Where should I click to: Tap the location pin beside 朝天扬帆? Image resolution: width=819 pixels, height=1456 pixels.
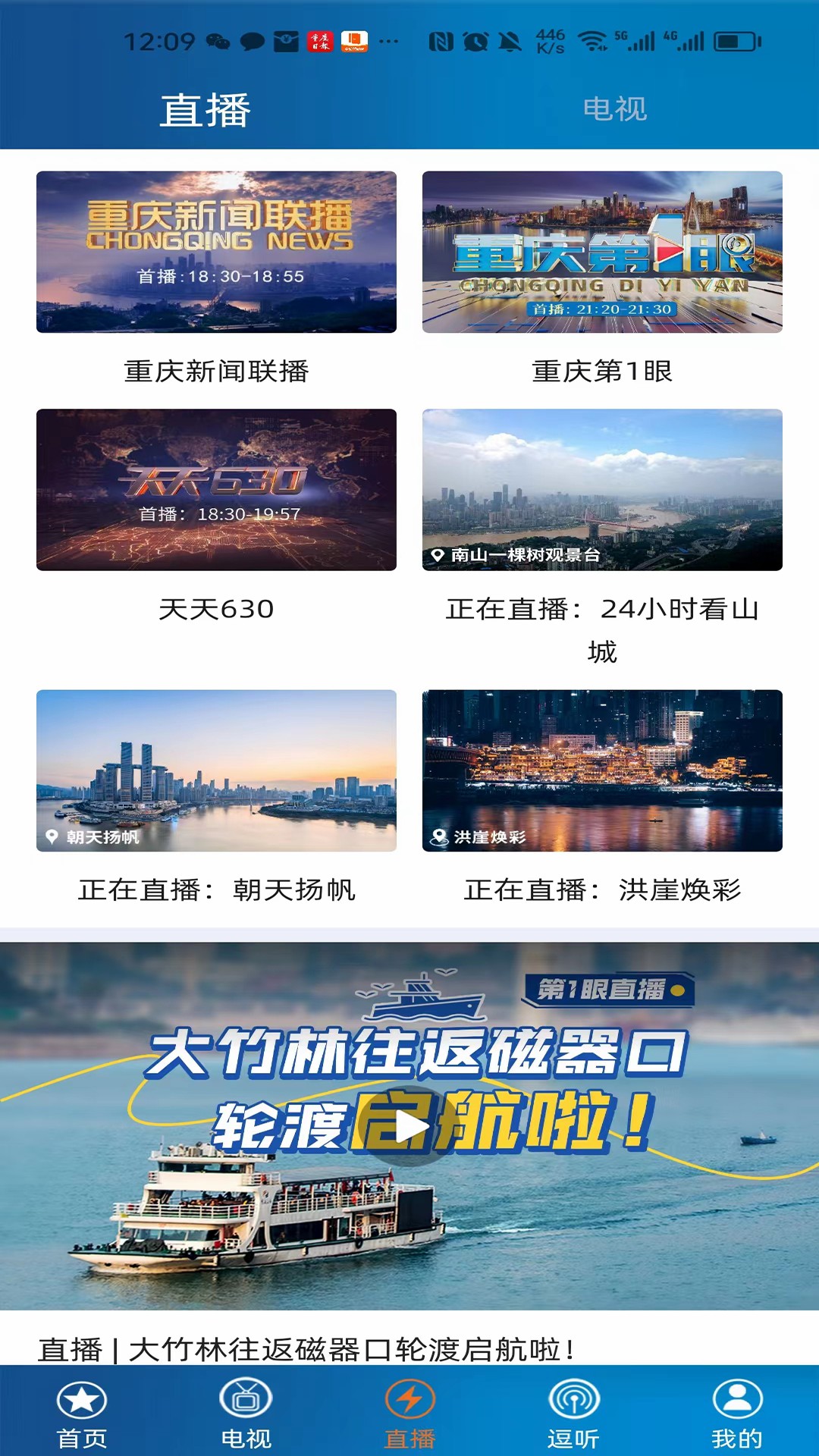tap(52, 838)
